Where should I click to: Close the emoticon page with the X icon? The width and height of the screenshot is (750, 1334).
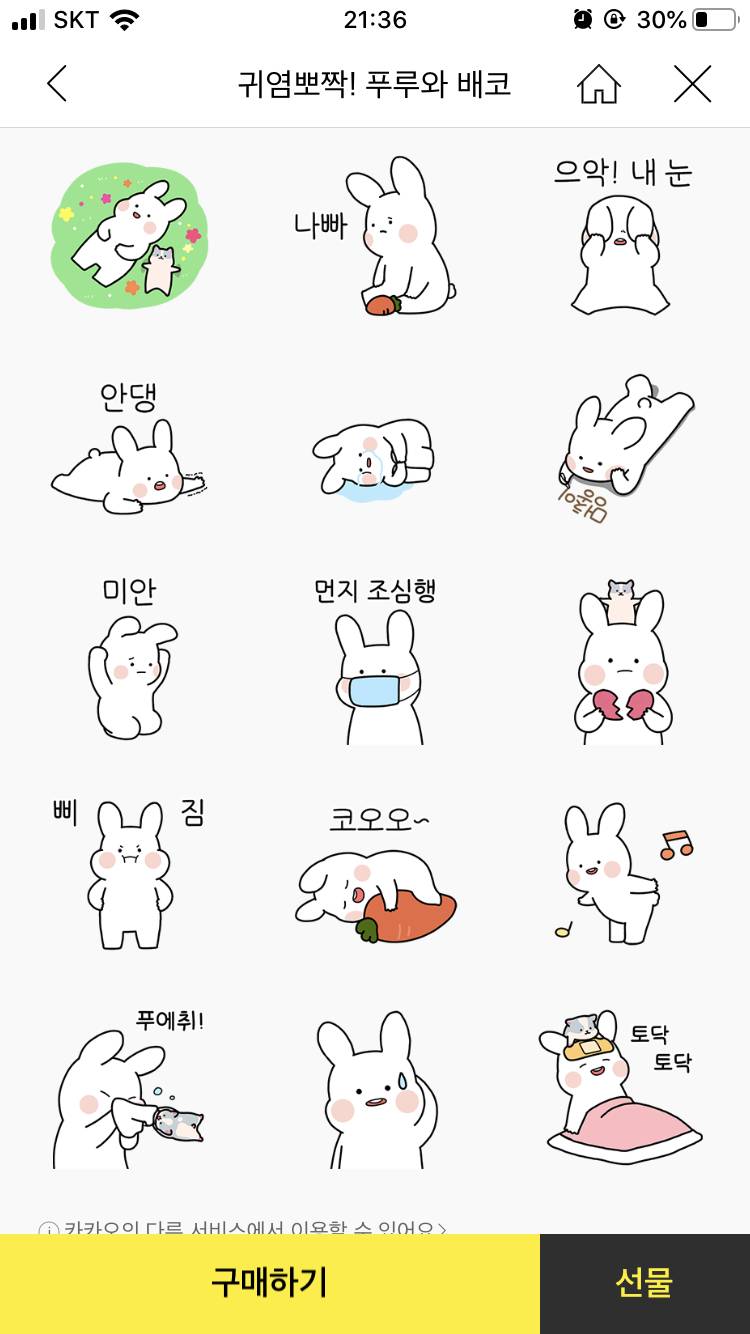(x=692, y=85)
